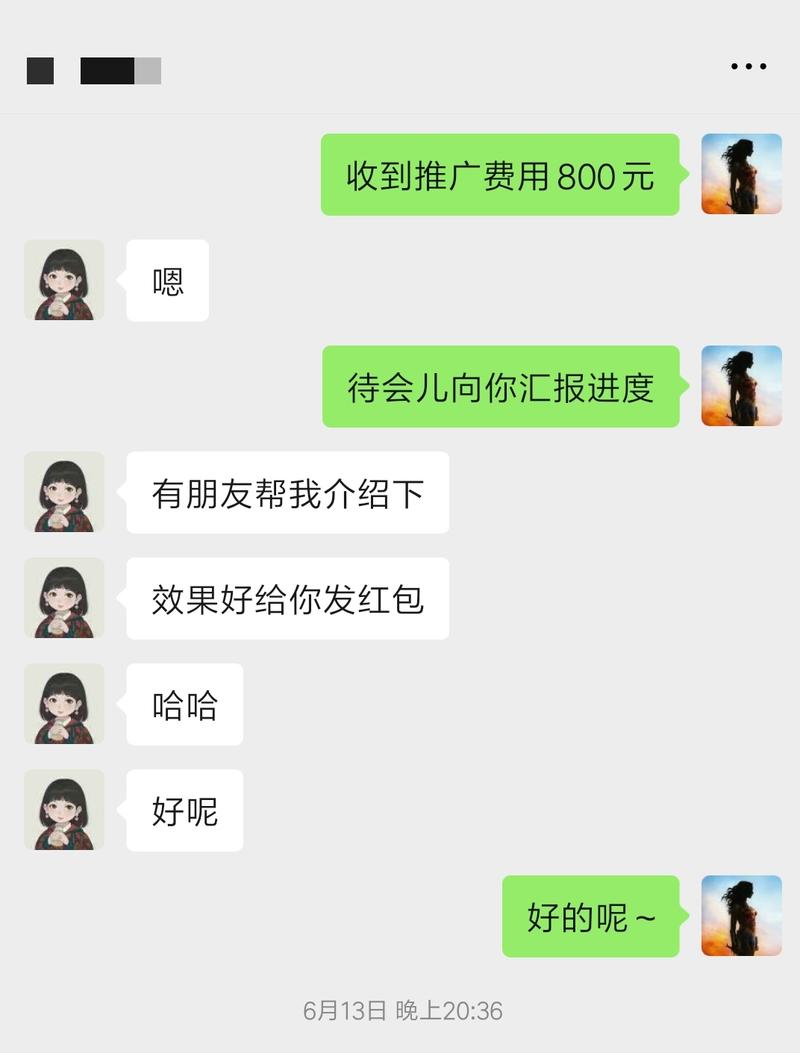Click the 效果好给你发红包 message bubble
800x1053 pixels.
pyautogui.click(x=287, y=599)
